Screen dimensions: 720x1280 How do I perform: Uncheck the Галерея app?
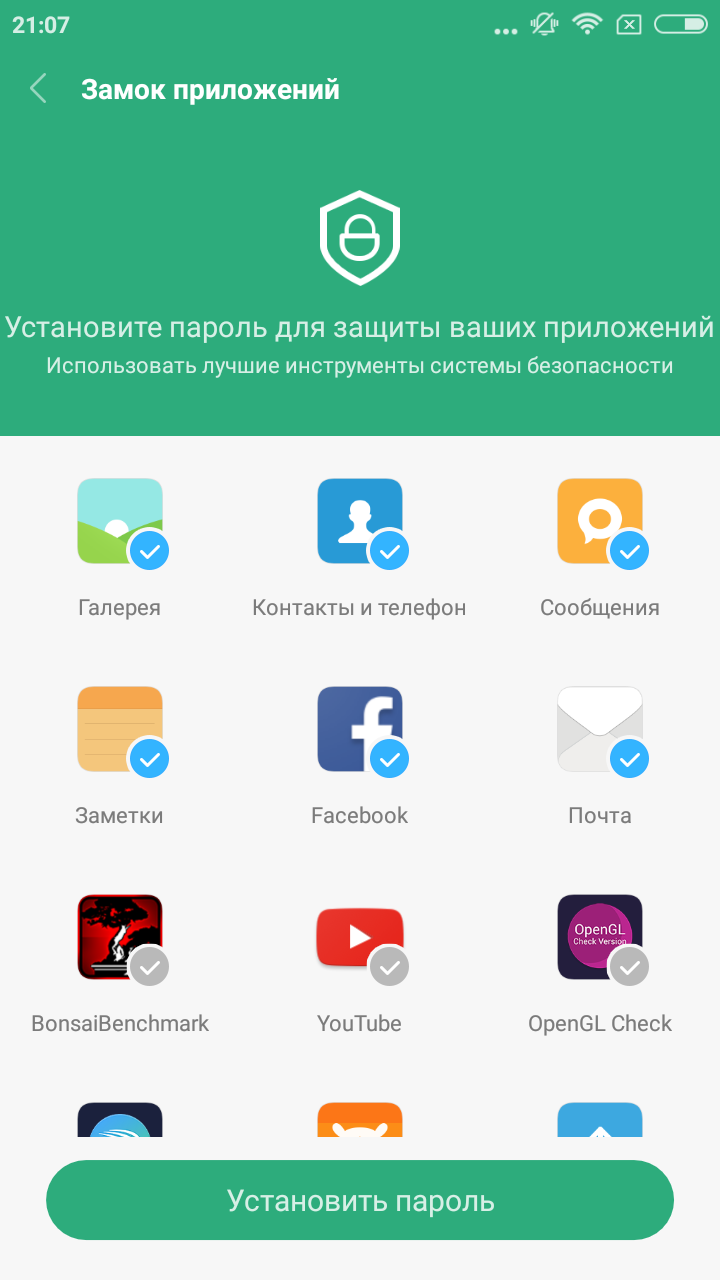coord(120,548)
